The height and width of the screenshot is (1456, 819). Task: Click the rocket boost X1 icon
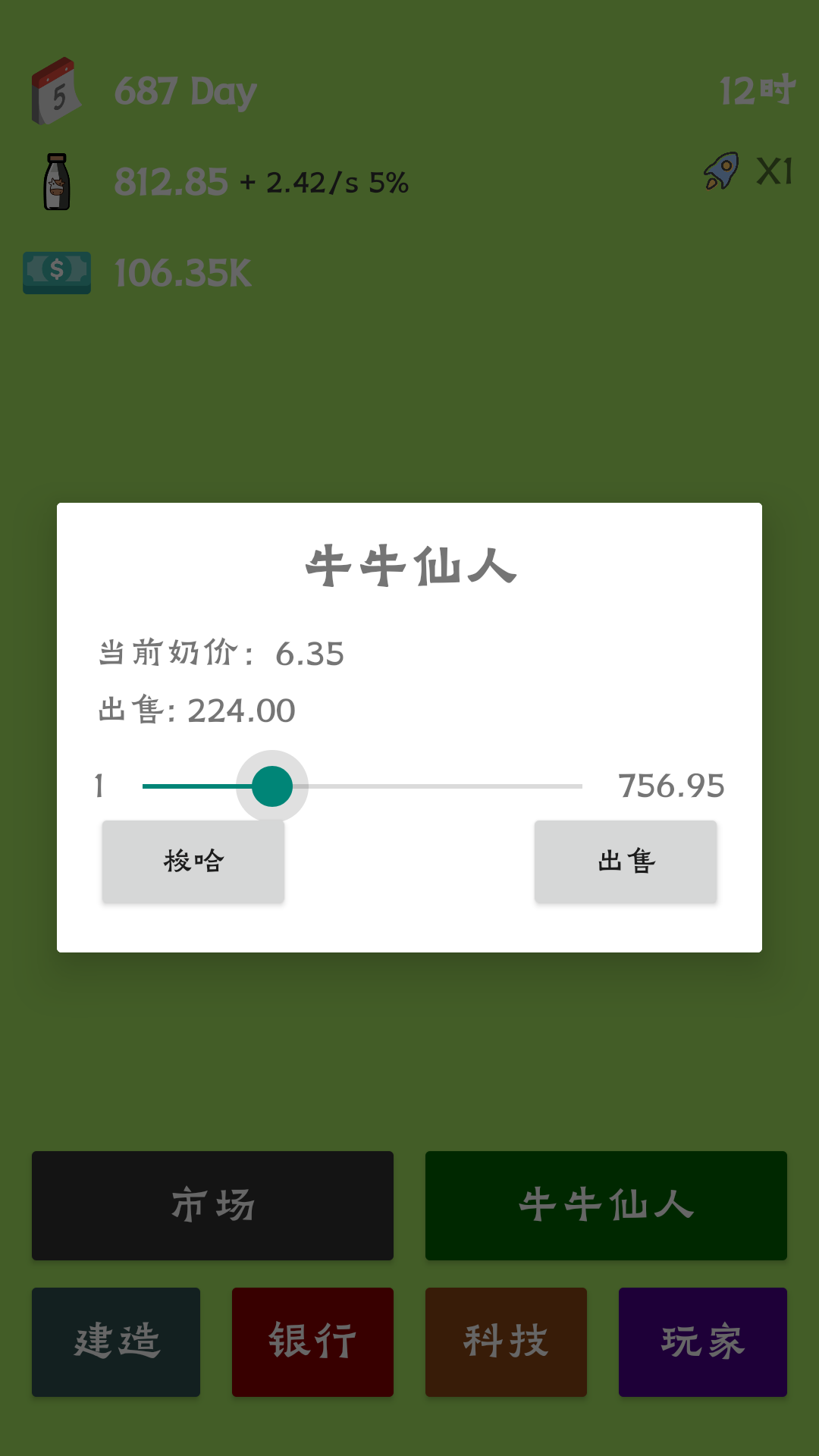click(x=722, y=171)
